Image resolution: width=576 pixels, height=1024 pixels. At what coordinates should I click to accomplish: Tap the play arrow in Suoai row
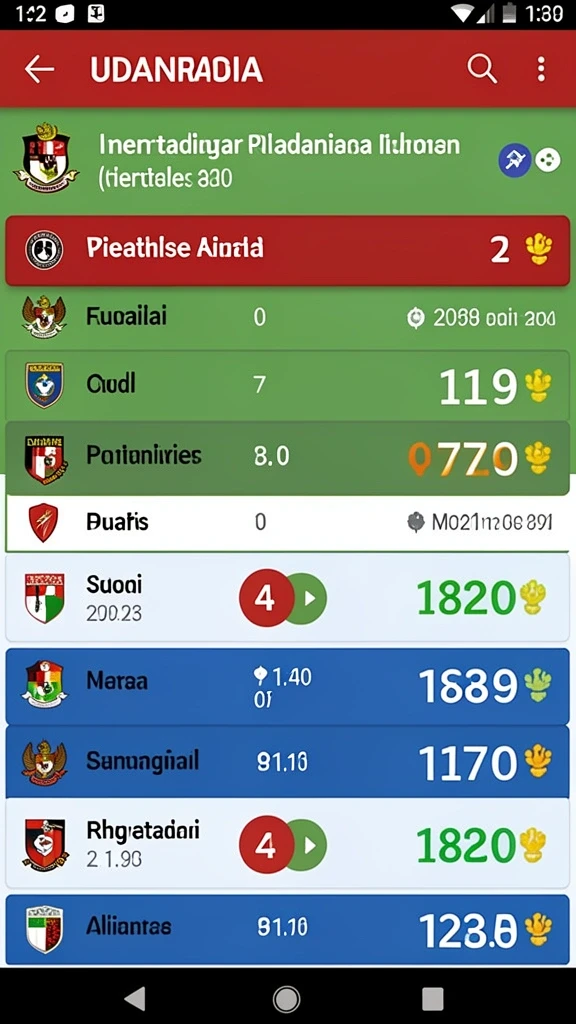click(x=307, y=598)
